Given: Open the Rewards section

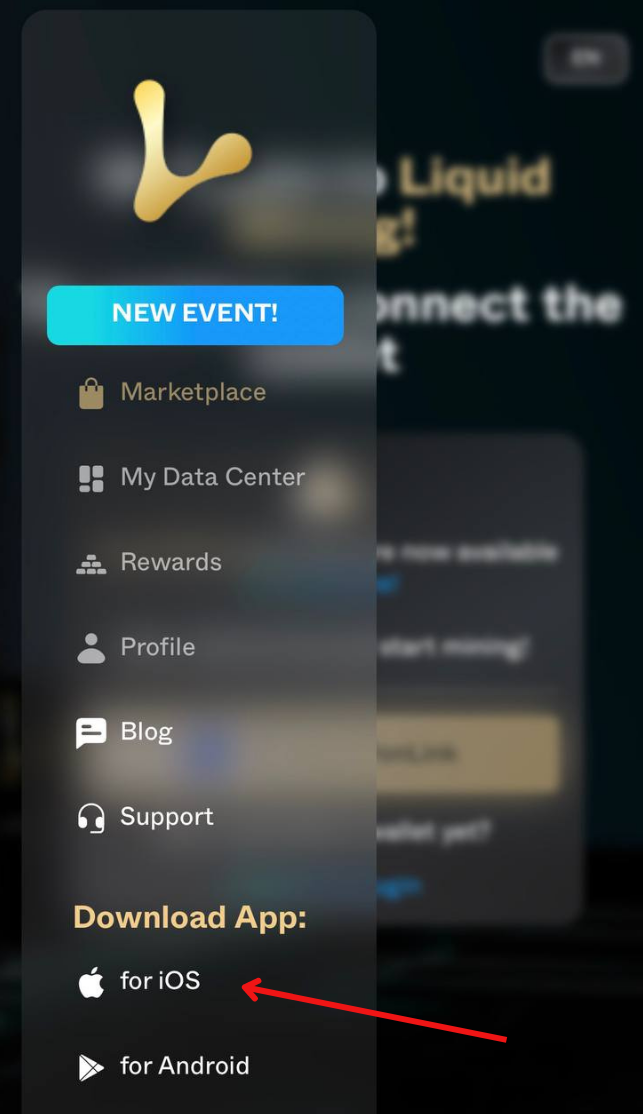Looking at the screenshot, I should (x=170, y=562).
